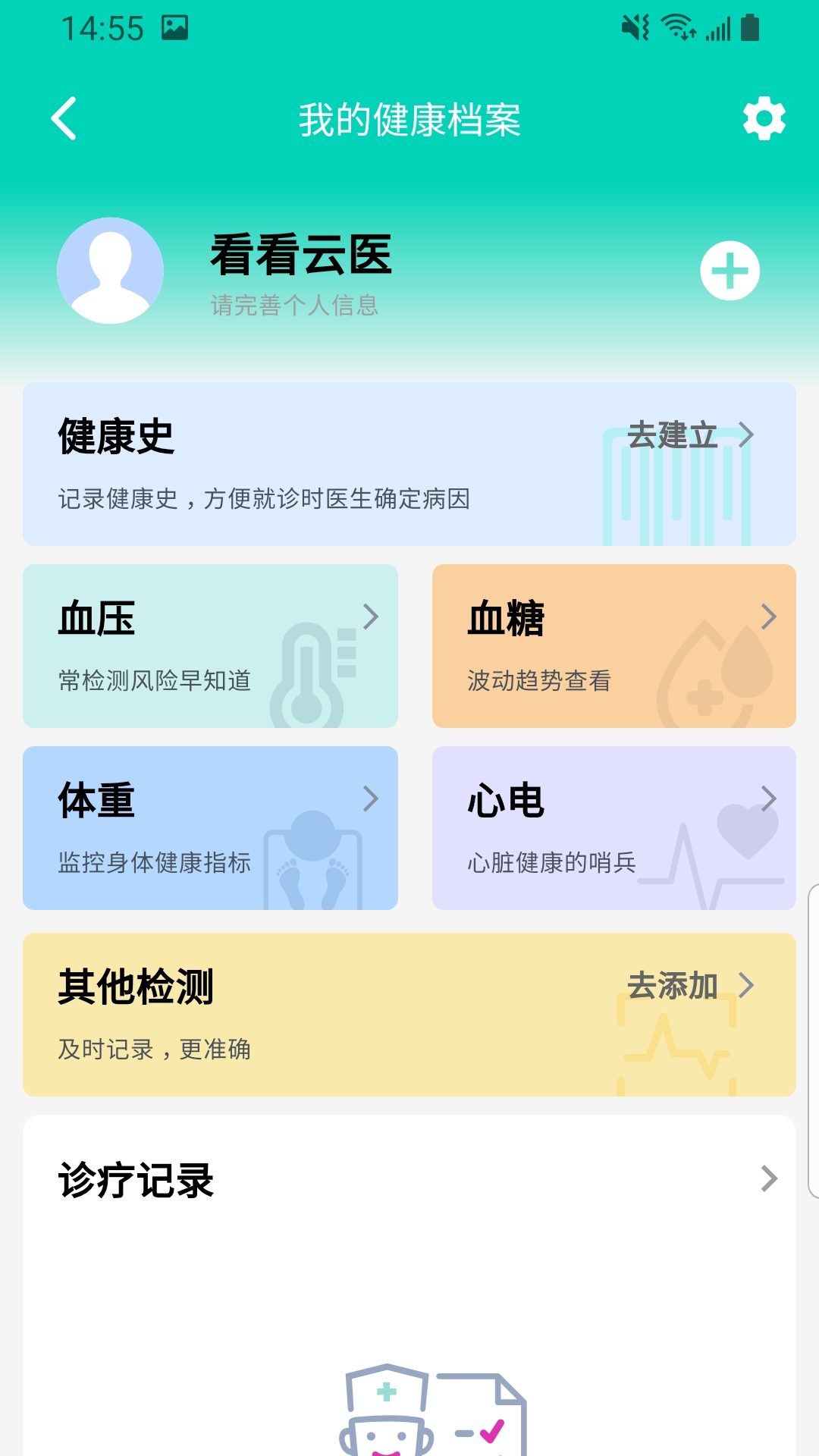Tap the mute indicator in the status bar
Image resolution: width=819 pixels, height=1456 pixels.
pos(637,29)
